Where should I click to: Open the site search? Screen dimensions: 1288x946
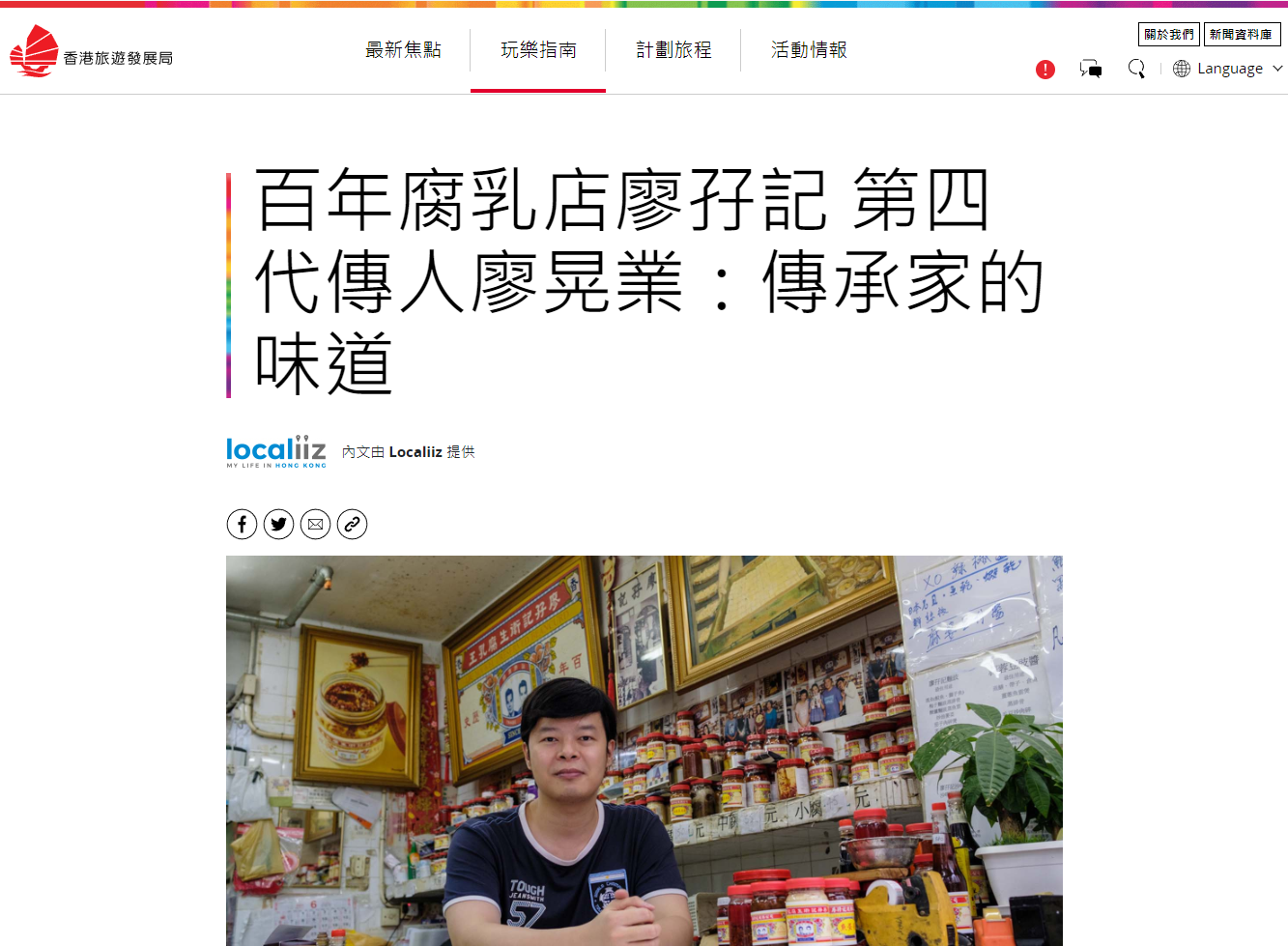[x=1136, y=69]
